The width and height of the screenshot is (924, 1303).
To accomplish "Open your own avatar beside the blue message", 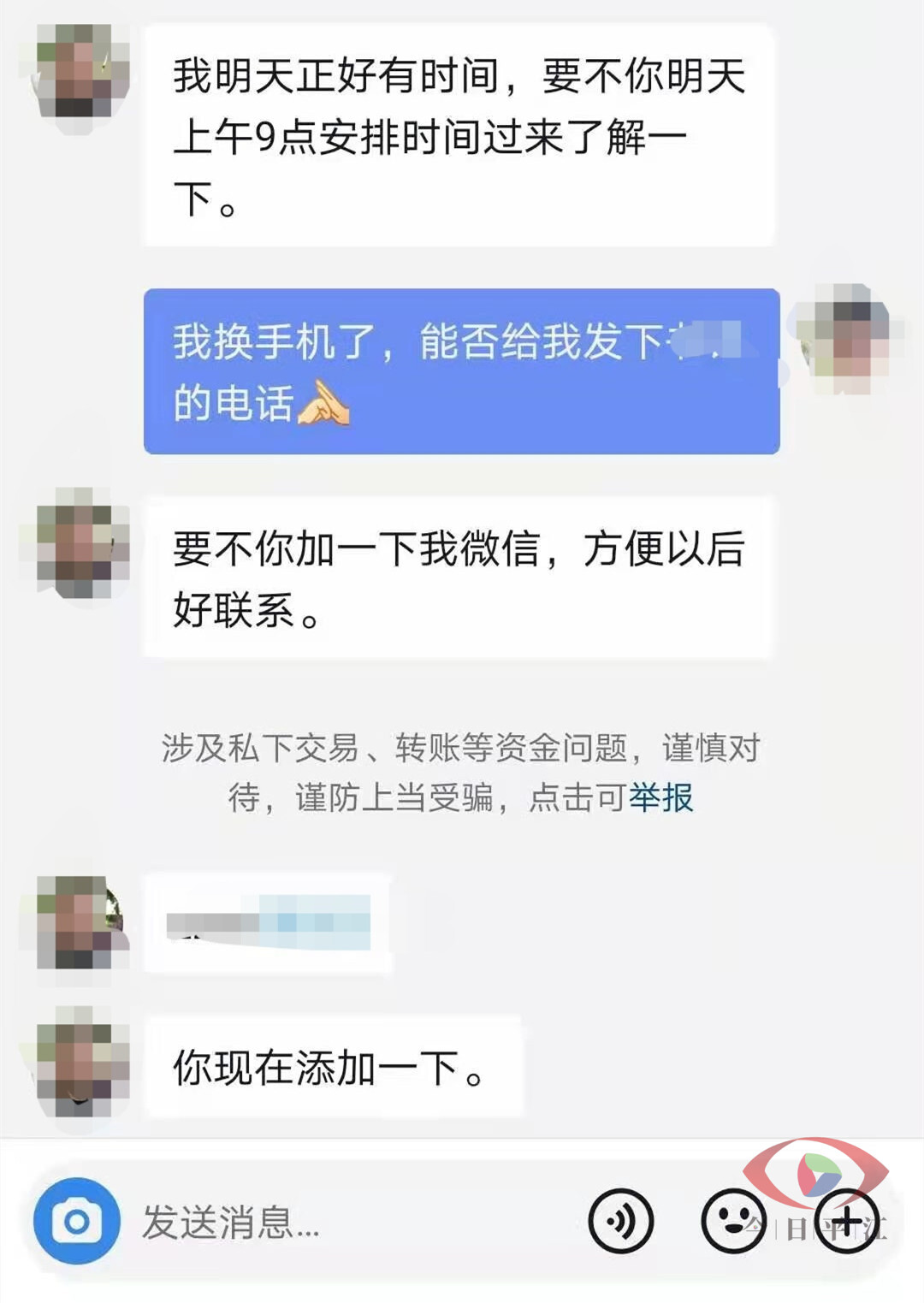I will point(844,340).
